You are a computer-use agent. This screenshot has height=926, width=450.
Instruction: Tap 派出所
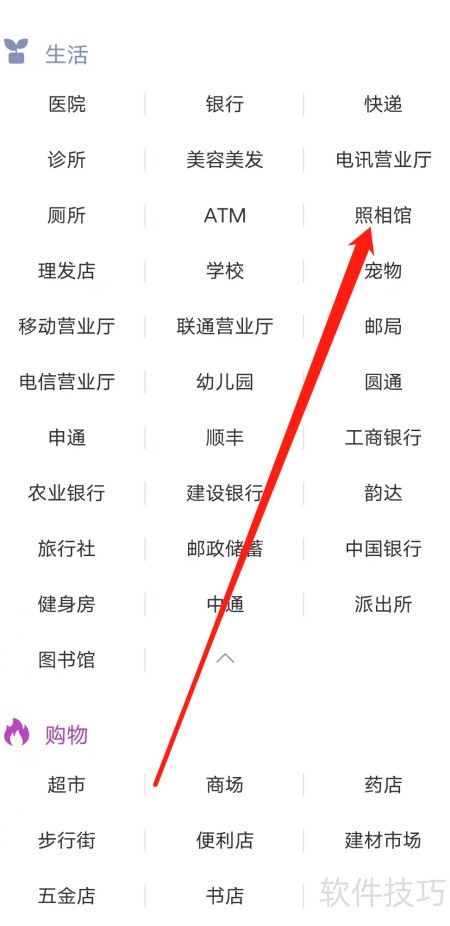click(x=383, y=604)
